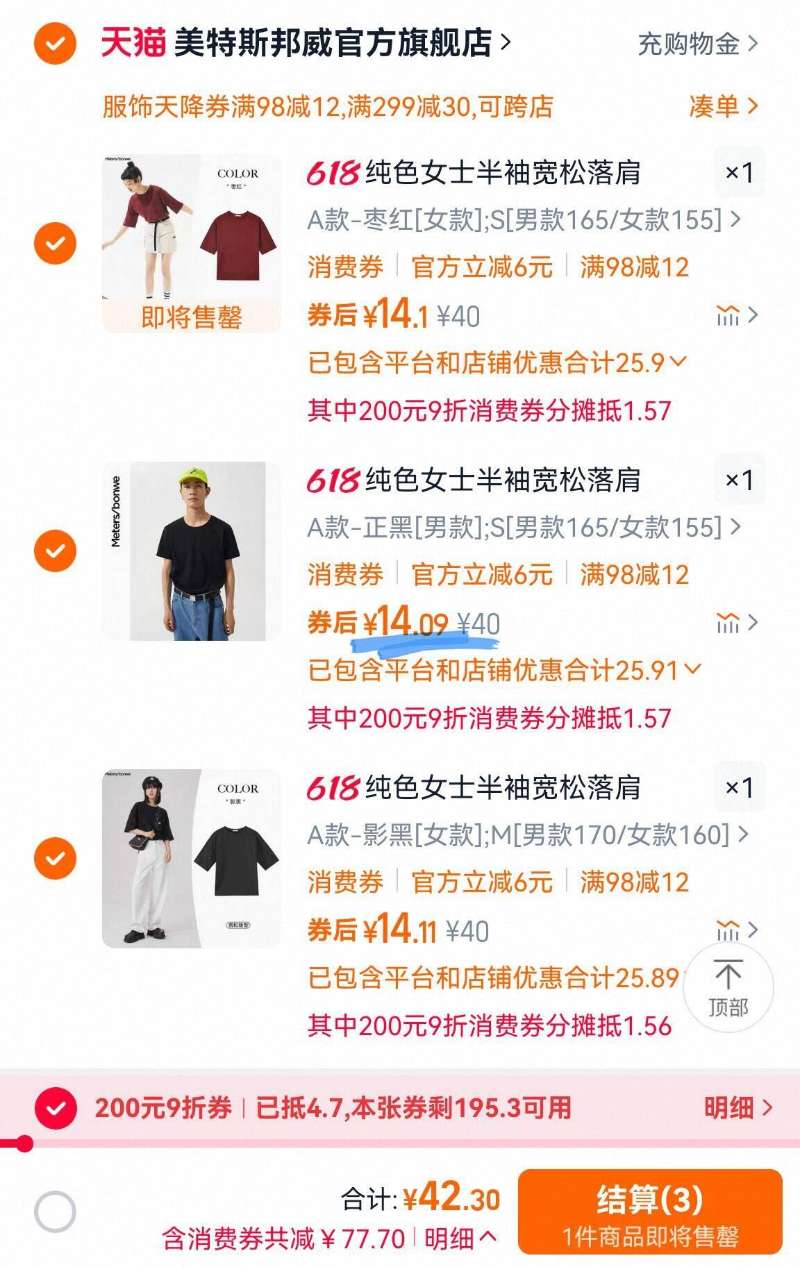Open 充购物金 top-up link
Viewport: 800px width, 1267px height.
pos(698,44)
